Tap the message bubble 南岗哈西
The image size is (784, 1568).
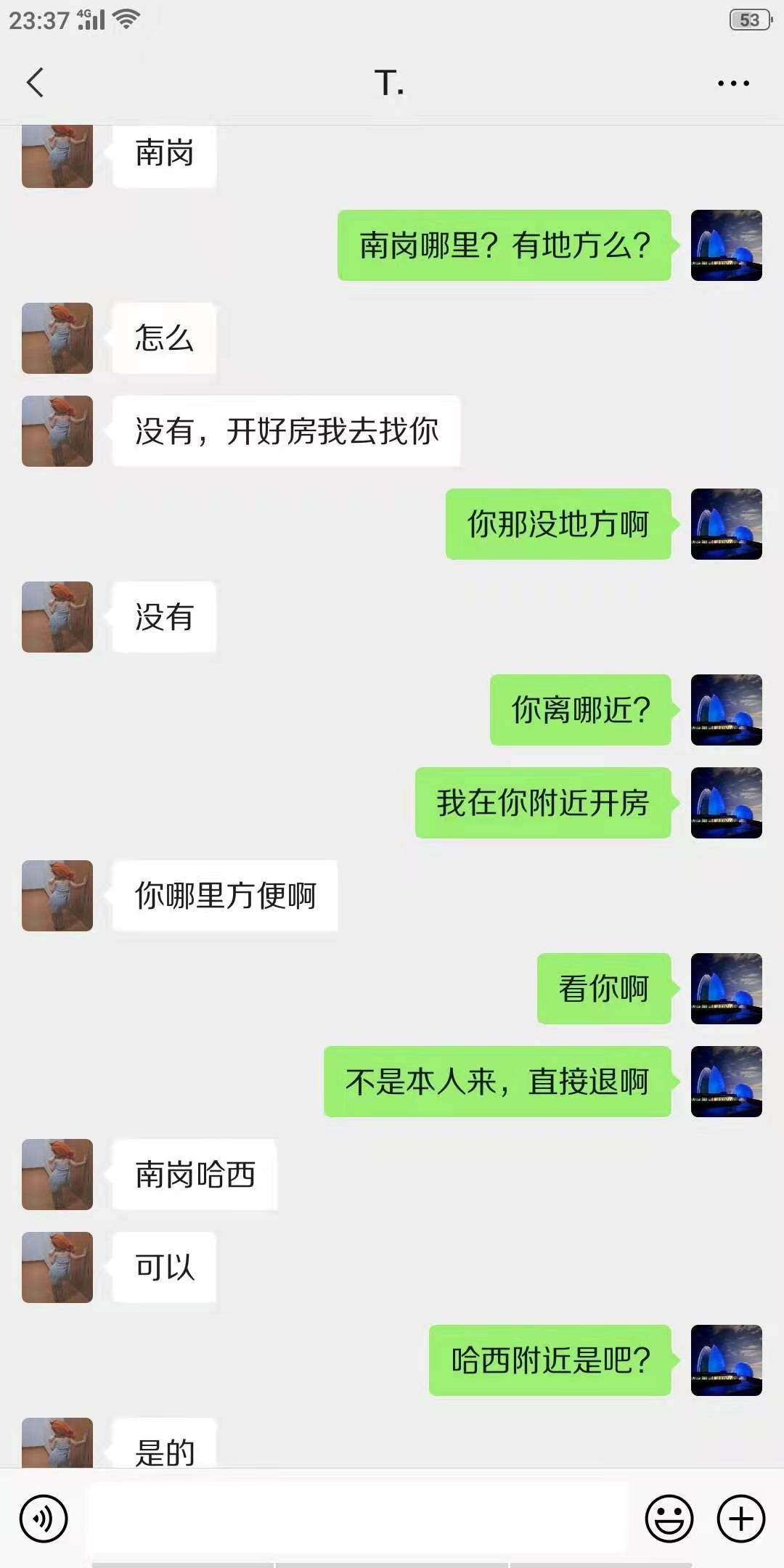point(194,1174)
